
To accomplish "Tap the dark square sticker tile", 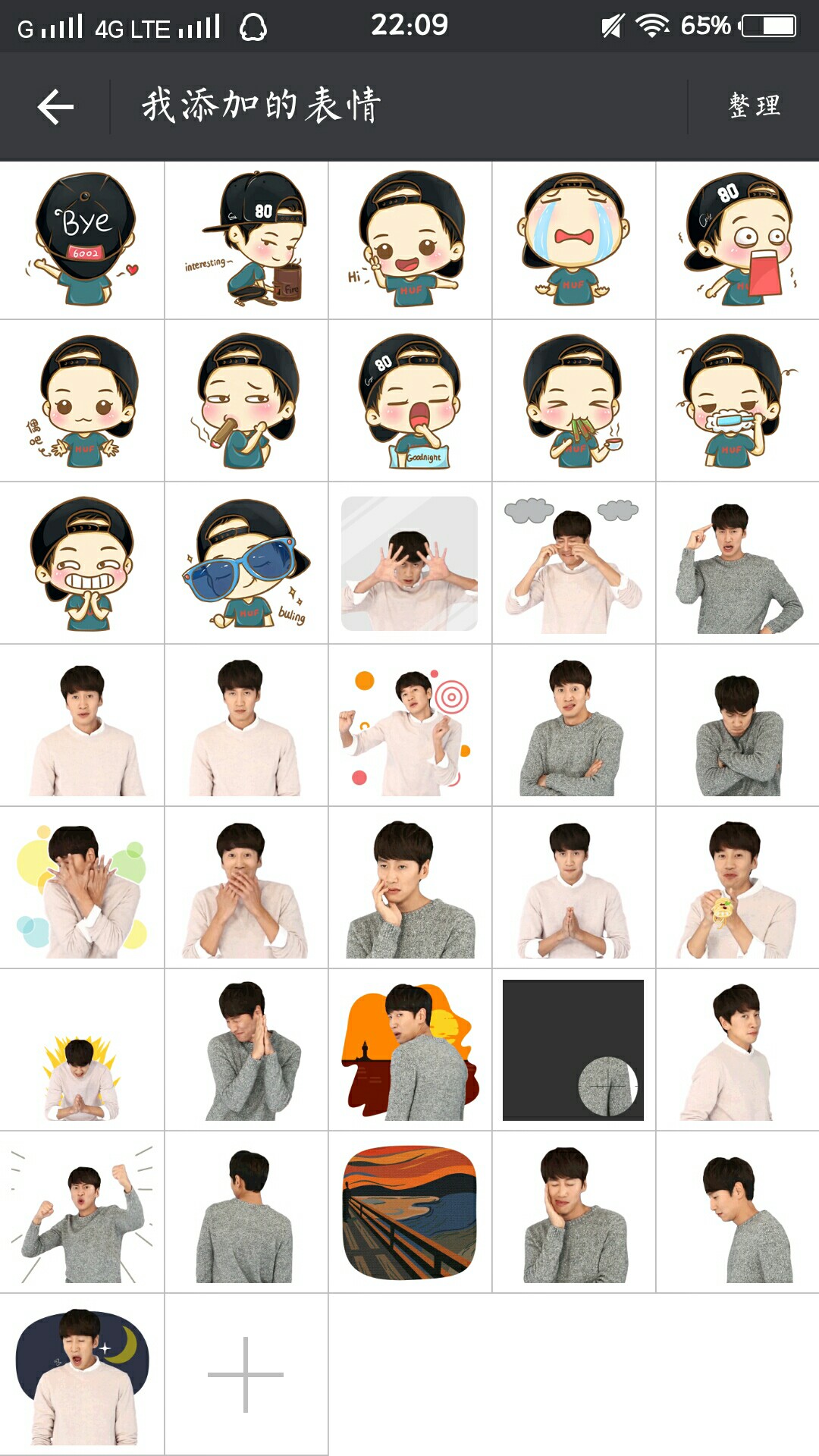I will [573, 1050].
